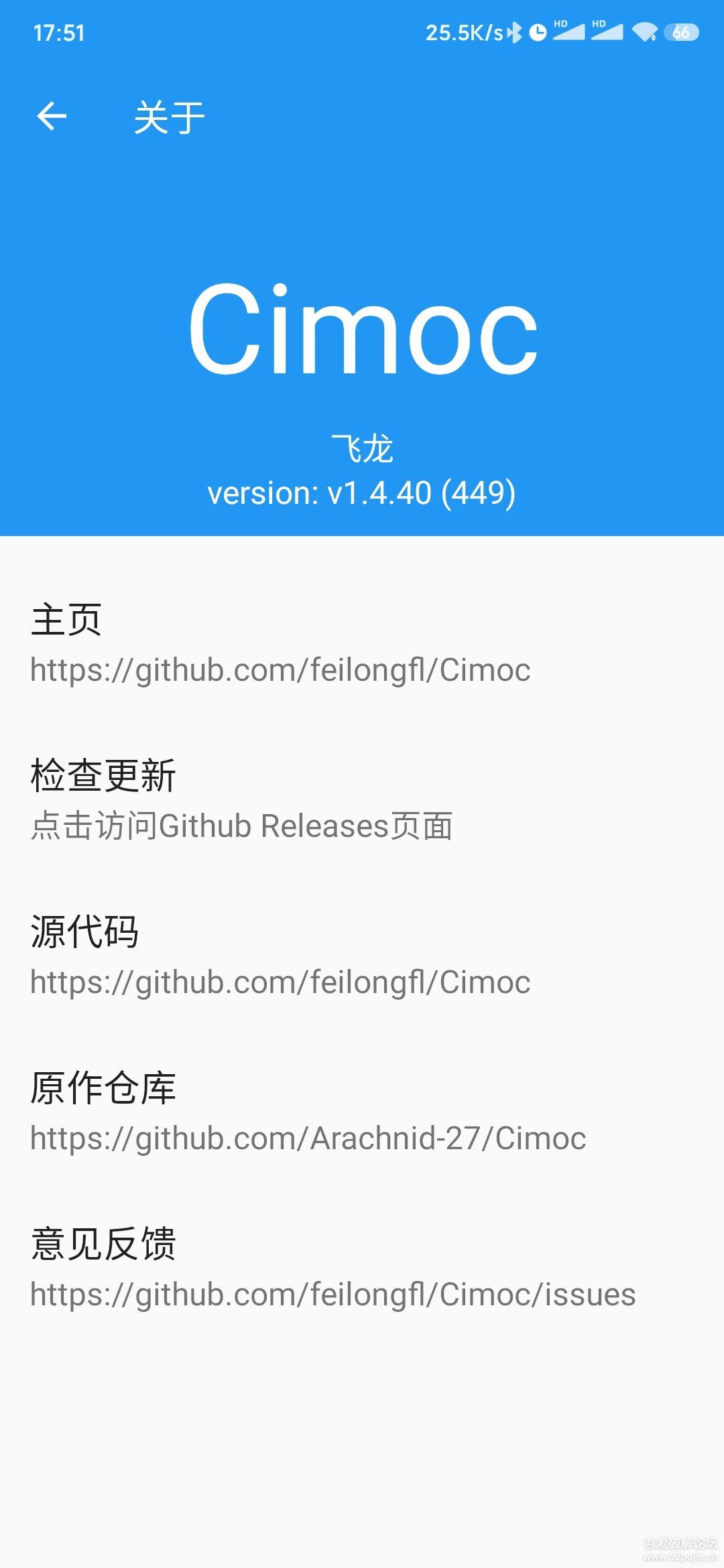Go back from the 关于 page
This screenshot has width=724, height=1568.
52,117
